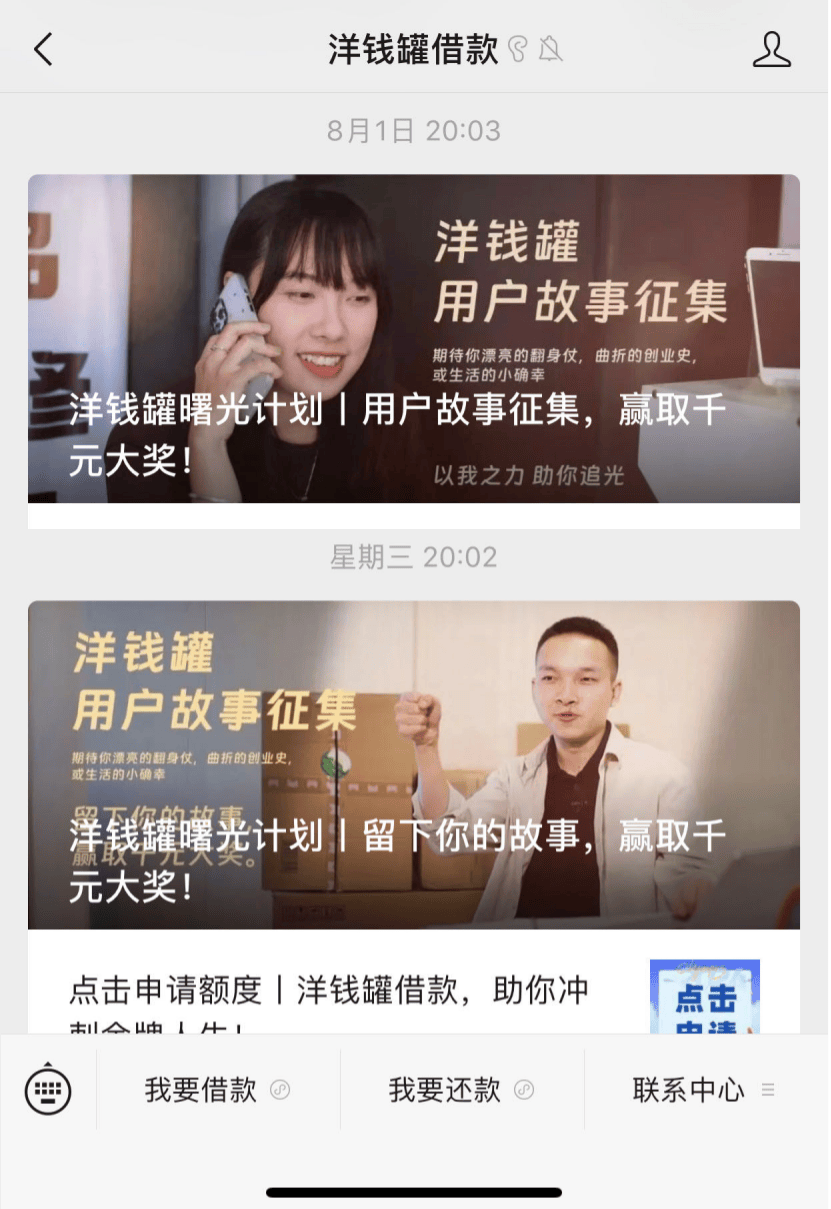The image size is (831, 1209).
Task: Go back from 洋钱罐借款 chat
Action: (x=43, y=49)
